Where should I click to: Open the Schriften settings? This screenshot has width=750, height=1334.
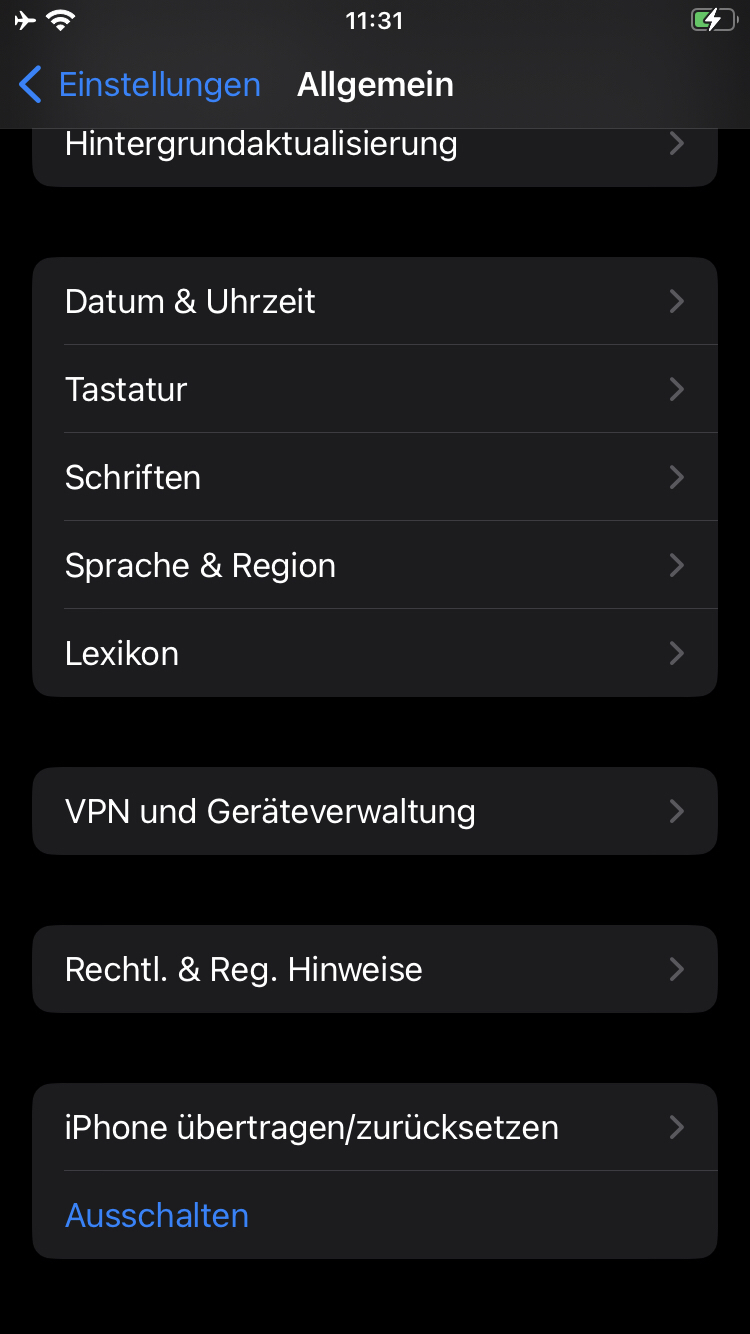(x=375, y=477)
